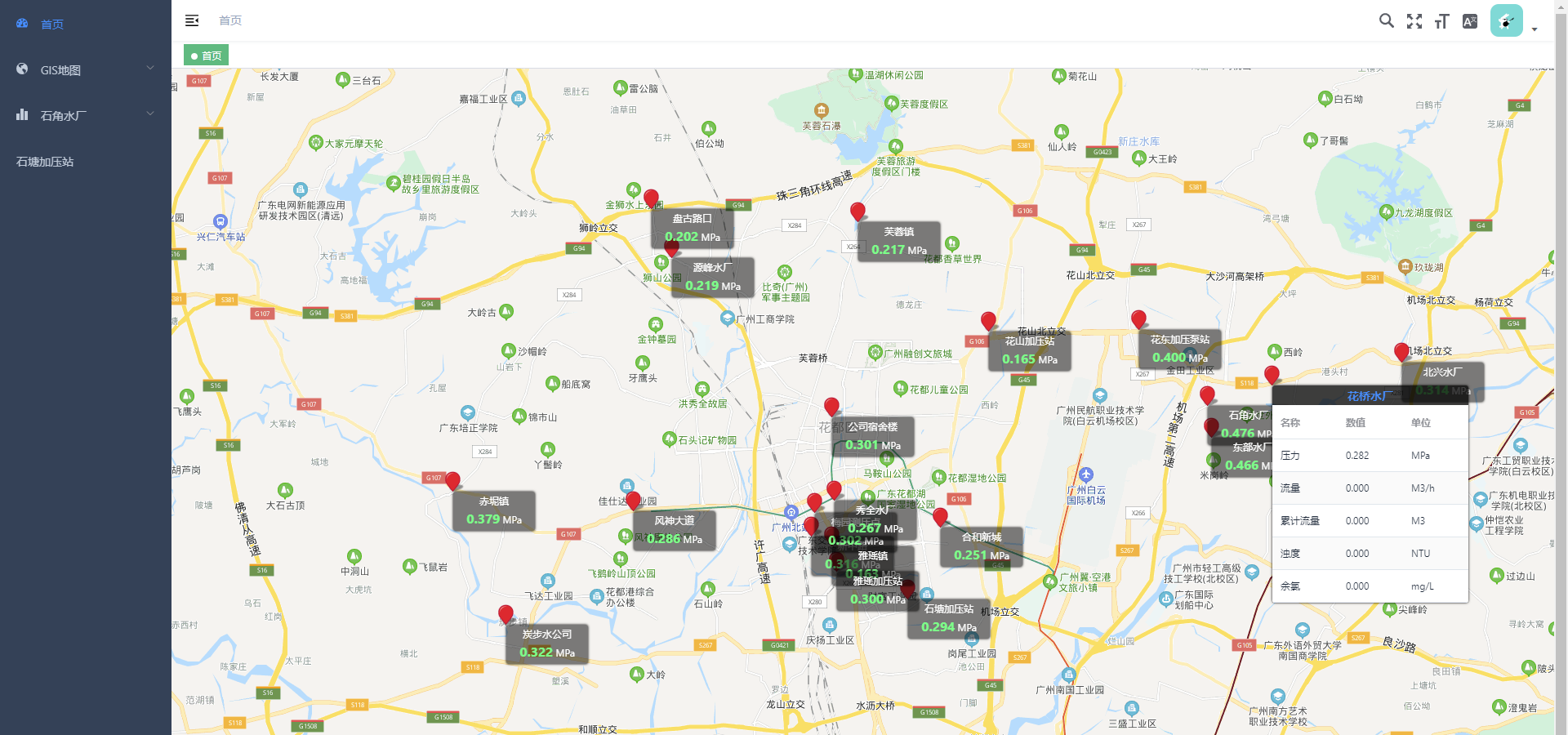Tap the 盘古路口 map marker
The width and height of the screenshot is (1568, 735).
(651, 198)
